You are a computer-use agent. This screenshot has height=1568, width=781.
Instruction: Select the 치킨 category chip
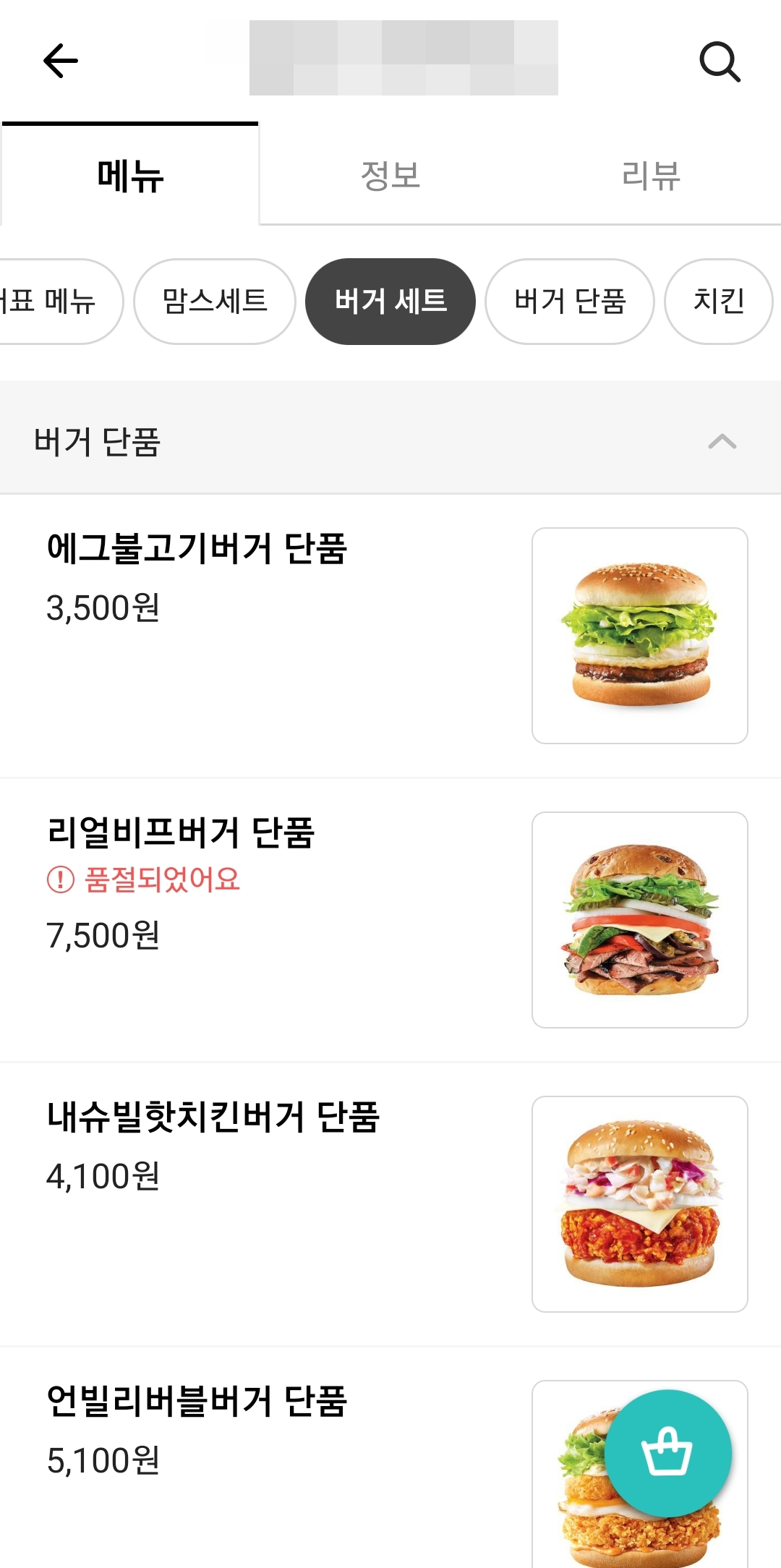tap(718, 301)
